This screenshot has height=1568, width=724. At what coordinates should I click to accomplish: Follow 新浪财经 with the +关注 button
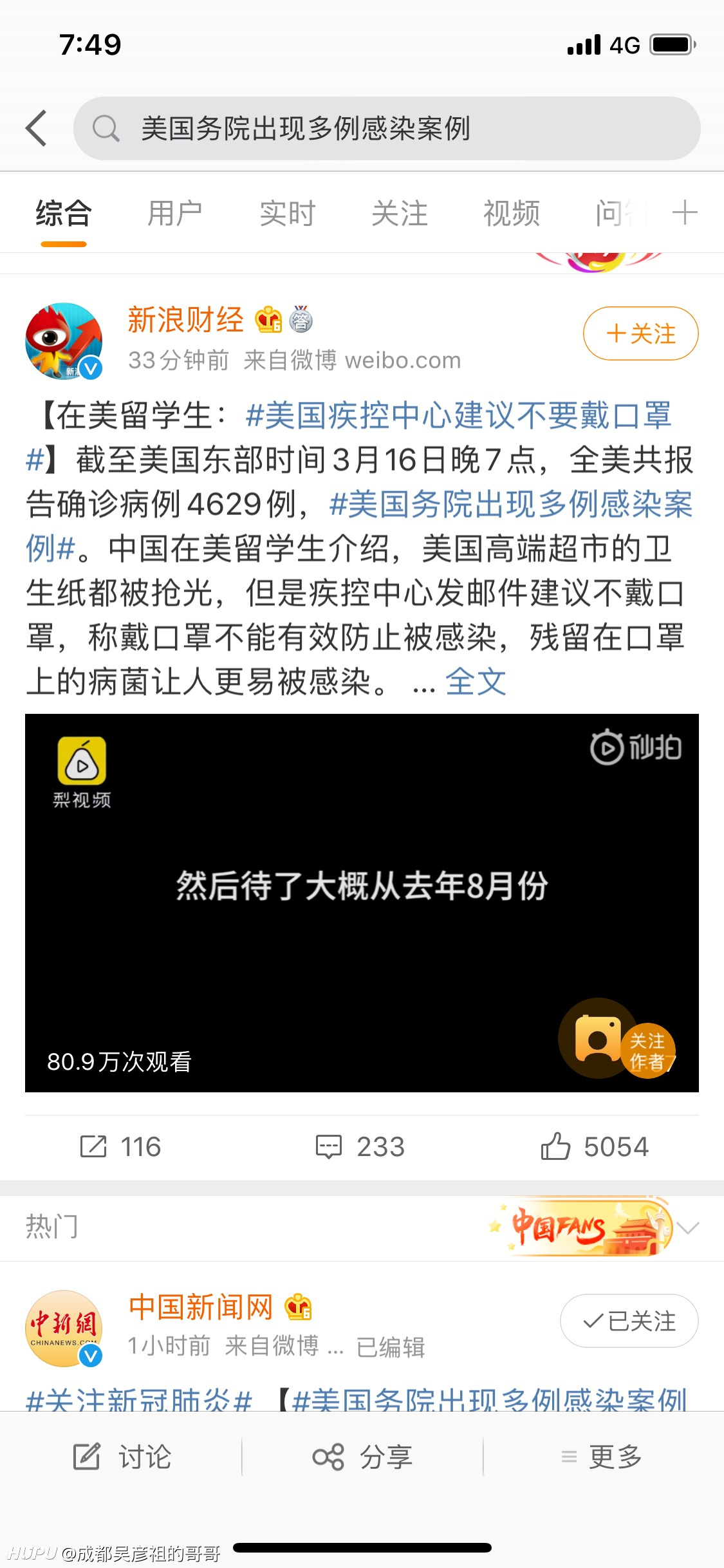640,333
